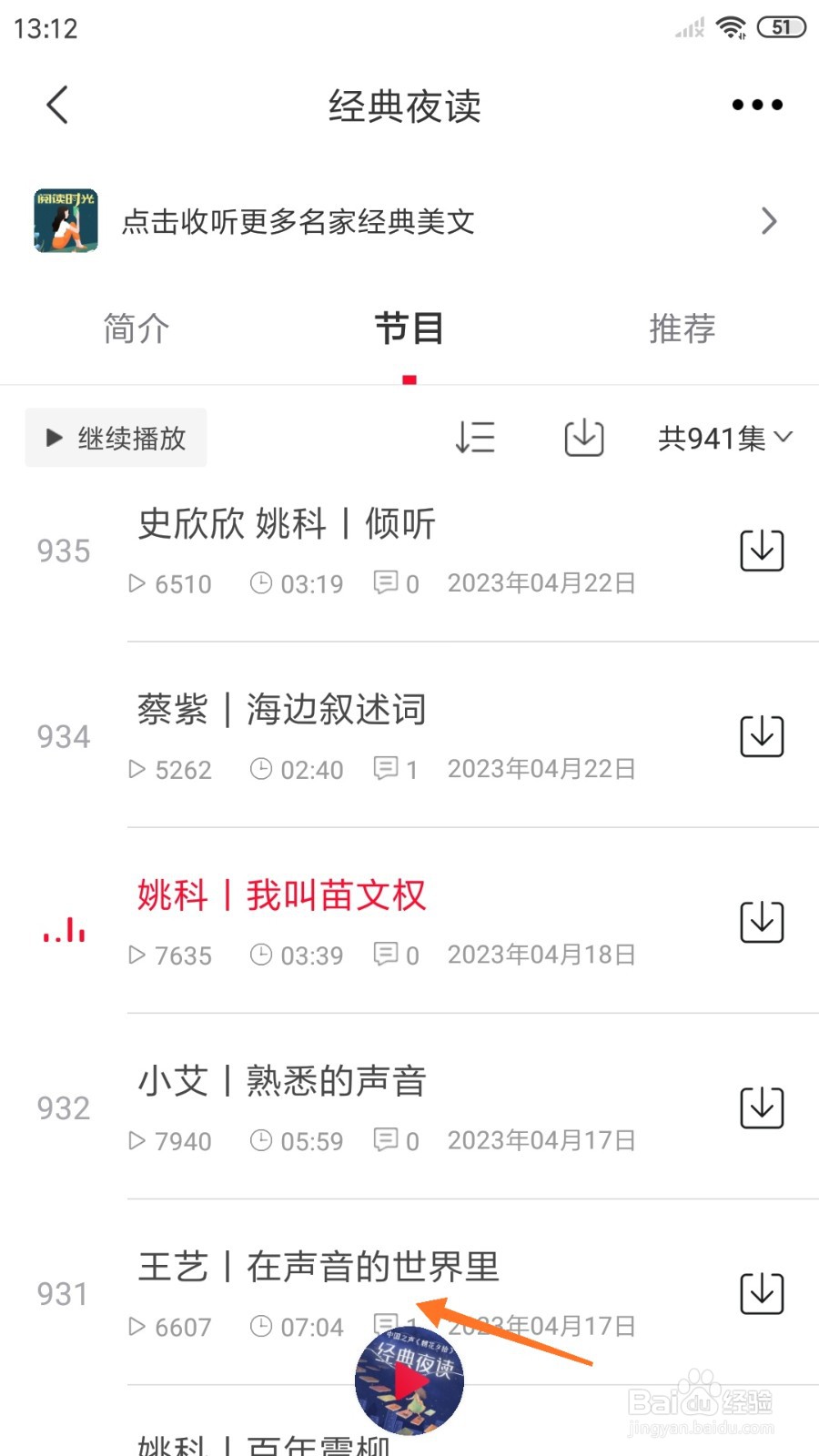Switch to the 简介 tab
Screen dimensions: 819x1456
tap(136, 329)
